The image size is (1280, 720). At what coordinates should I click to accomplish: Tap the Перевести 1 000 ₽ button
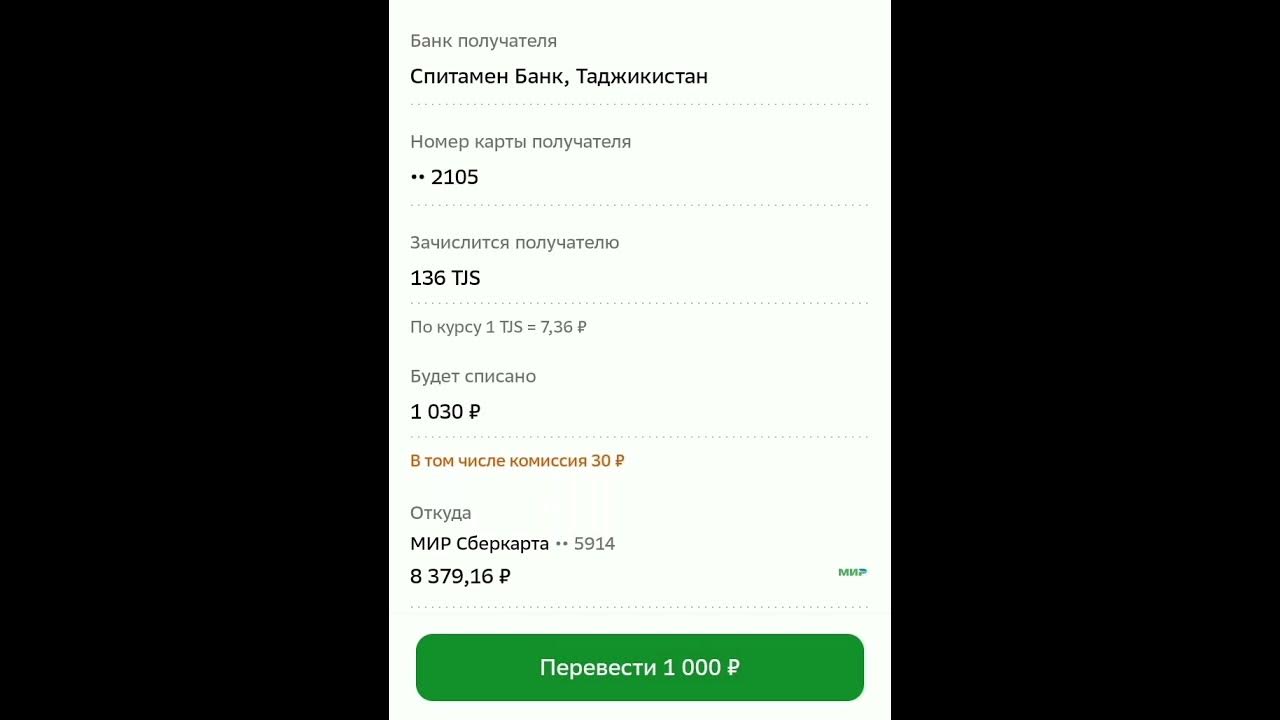pyautogui.click(x=640, y=667)
